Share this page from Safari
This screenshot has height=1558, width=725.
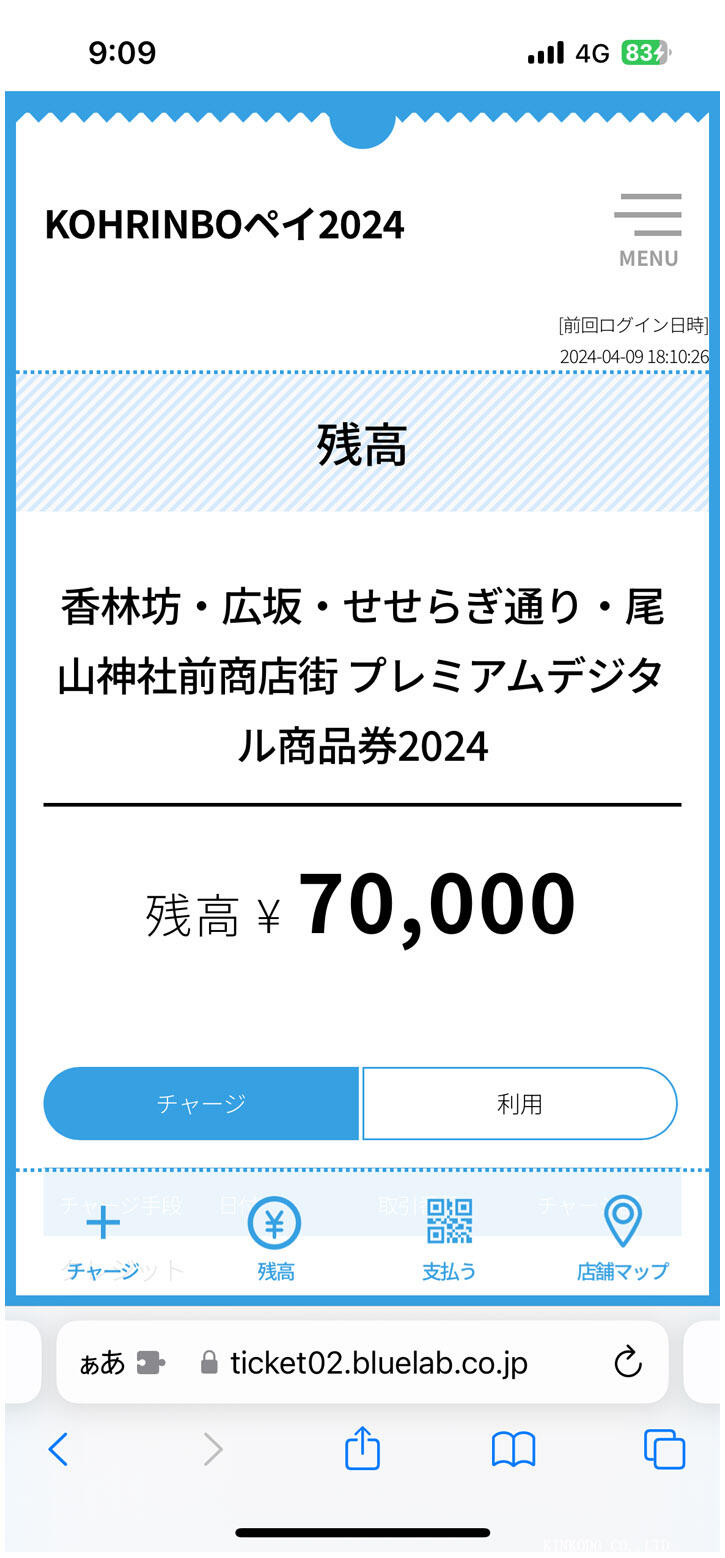pyautogui.click(x=362, y=1448)
